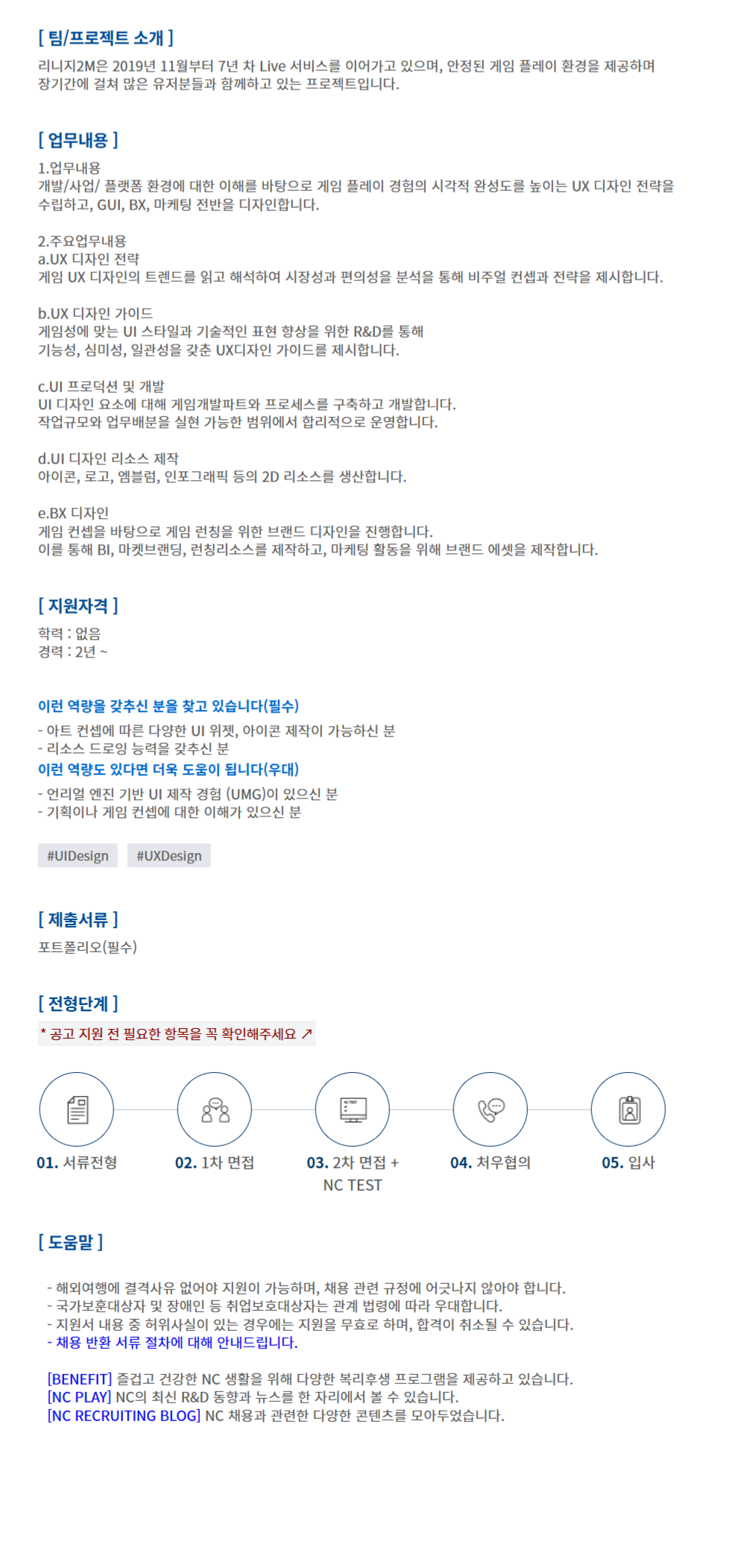747x1568 pixels.
Task: Select the #UXDesign hashtag chip
Action: point(169,855)
